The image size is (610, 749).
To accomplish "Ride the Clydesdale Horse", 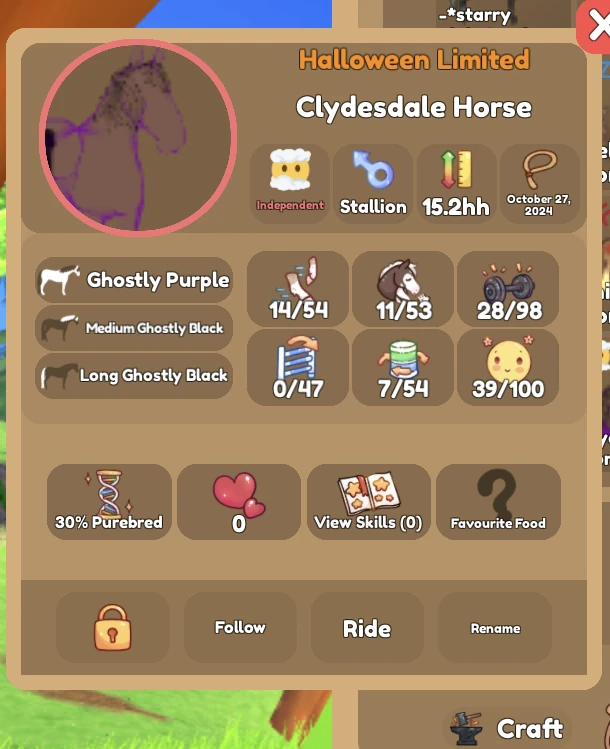I will pos(367,628).
